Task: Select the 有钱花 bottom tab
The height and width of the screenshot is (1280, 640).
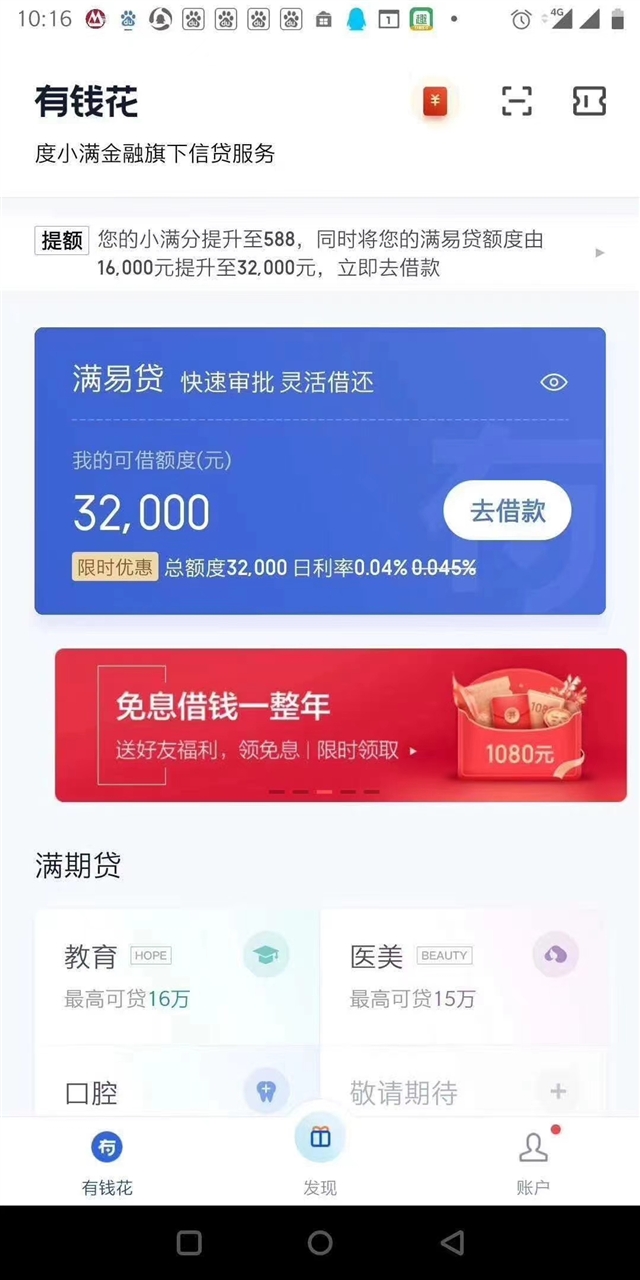Action: [x=107, y=1161]
